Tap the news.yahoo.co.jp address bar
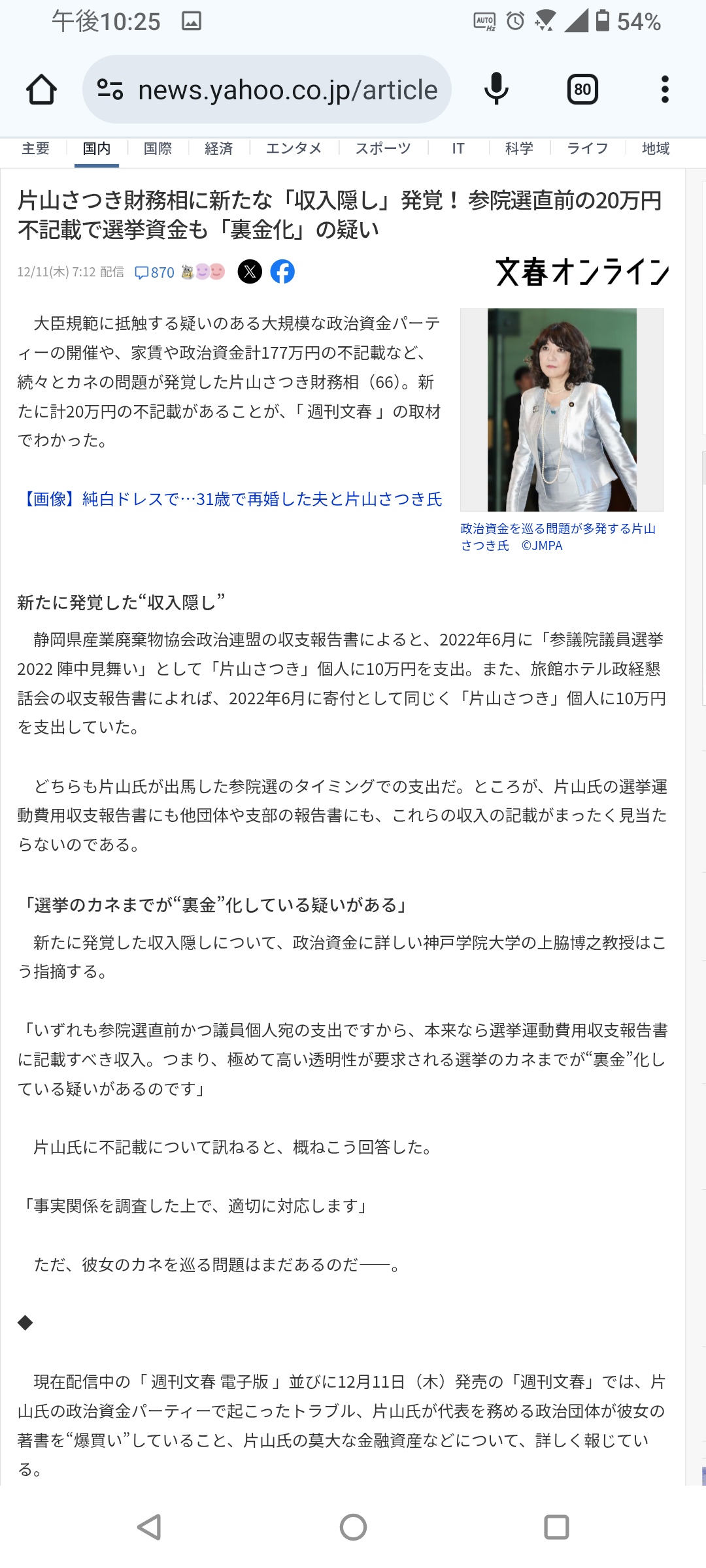Screen dimensions: 706x1568 tap(267, 90)
